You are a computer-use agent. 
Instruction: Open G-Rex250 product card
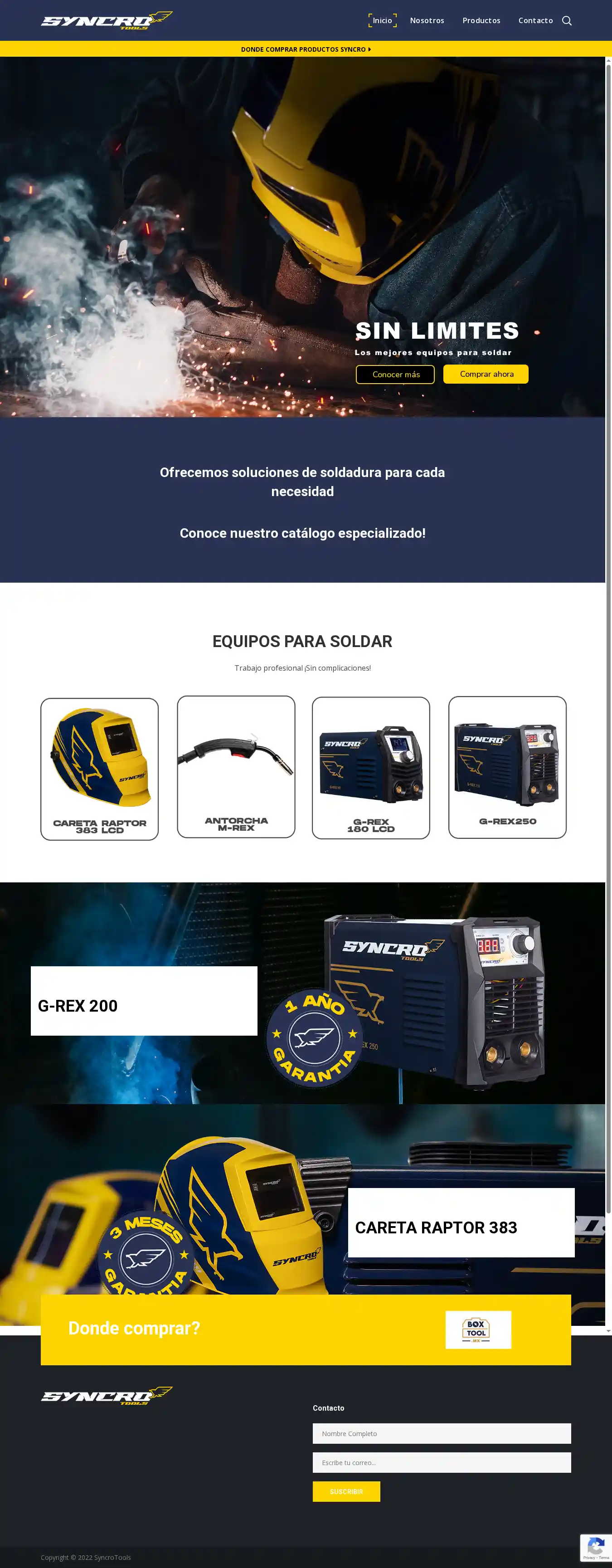point(507,767)
